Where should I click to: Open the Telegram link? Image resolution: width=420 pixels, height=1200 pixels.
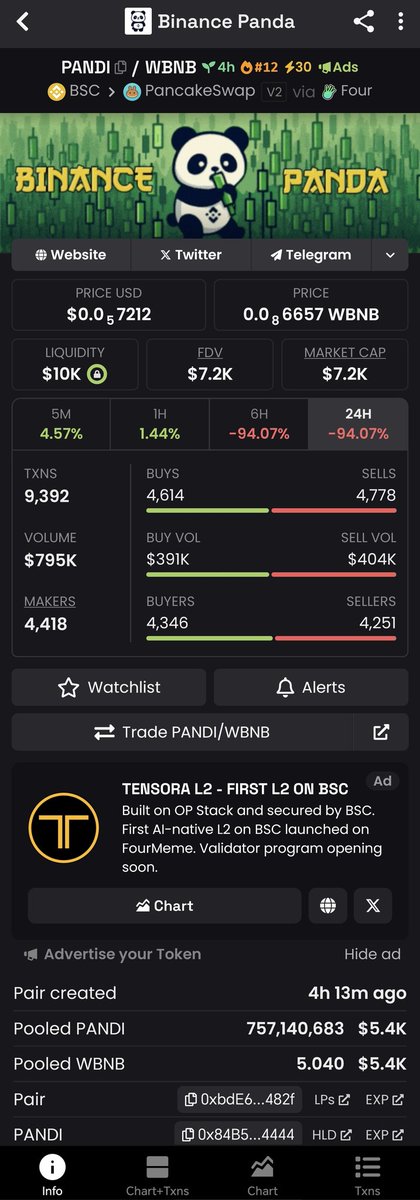point(311,255)
